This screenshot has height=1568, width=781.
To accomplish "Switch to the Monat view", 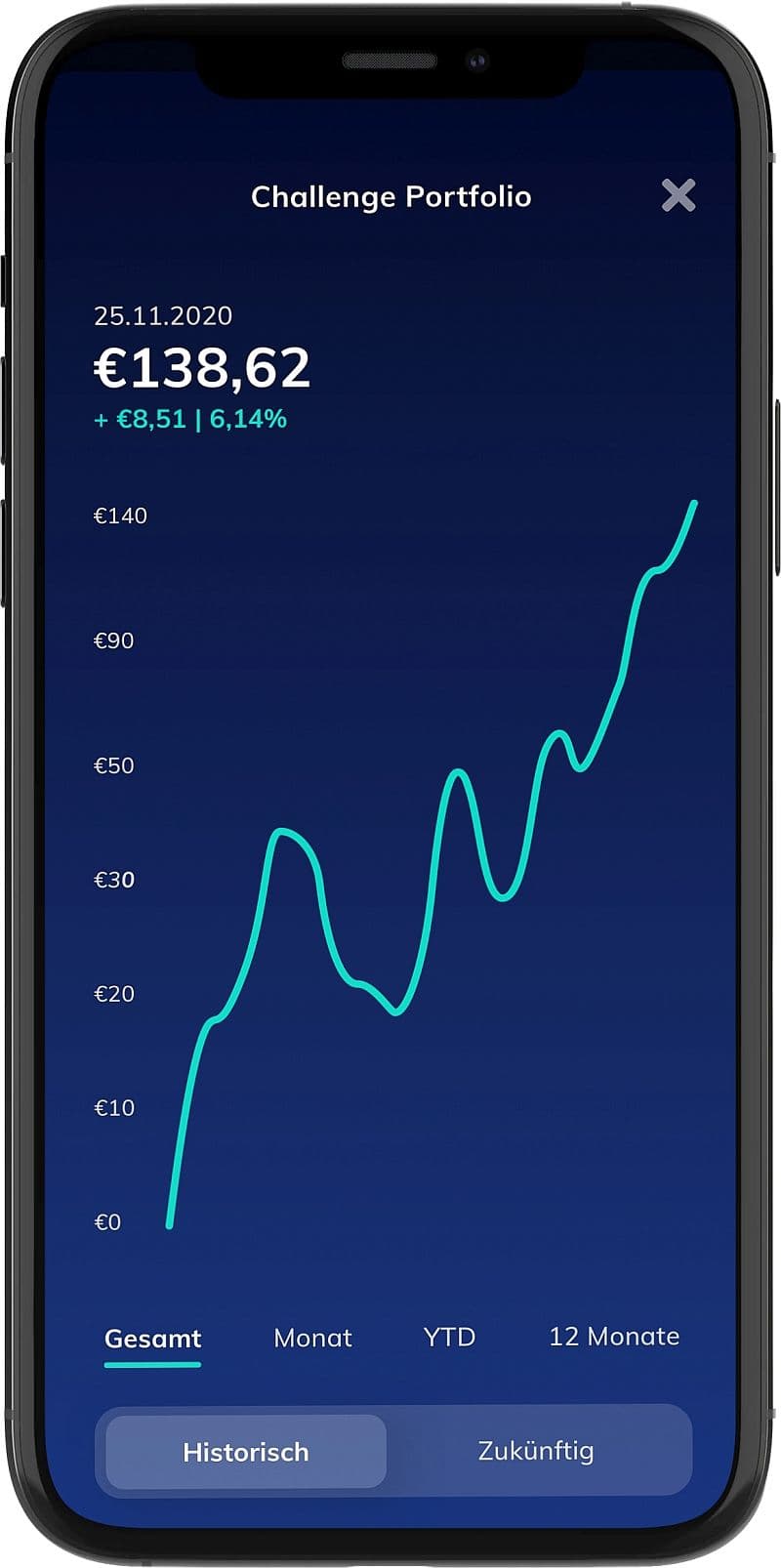I will click(x=312, y=1338).
